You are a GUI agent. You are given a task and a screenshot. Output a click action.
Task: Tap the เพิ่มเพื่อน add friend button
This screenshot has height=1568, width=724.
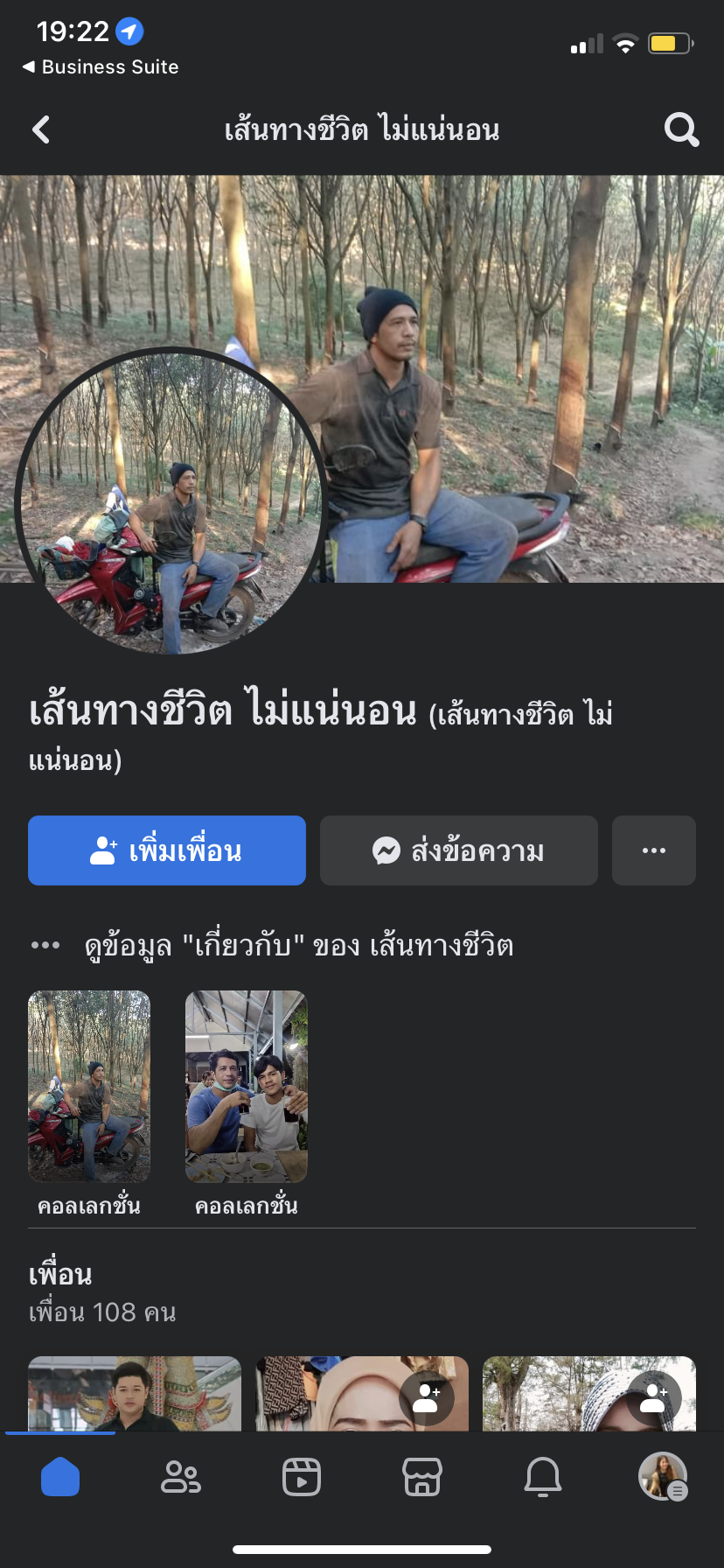tap(167, 850)
